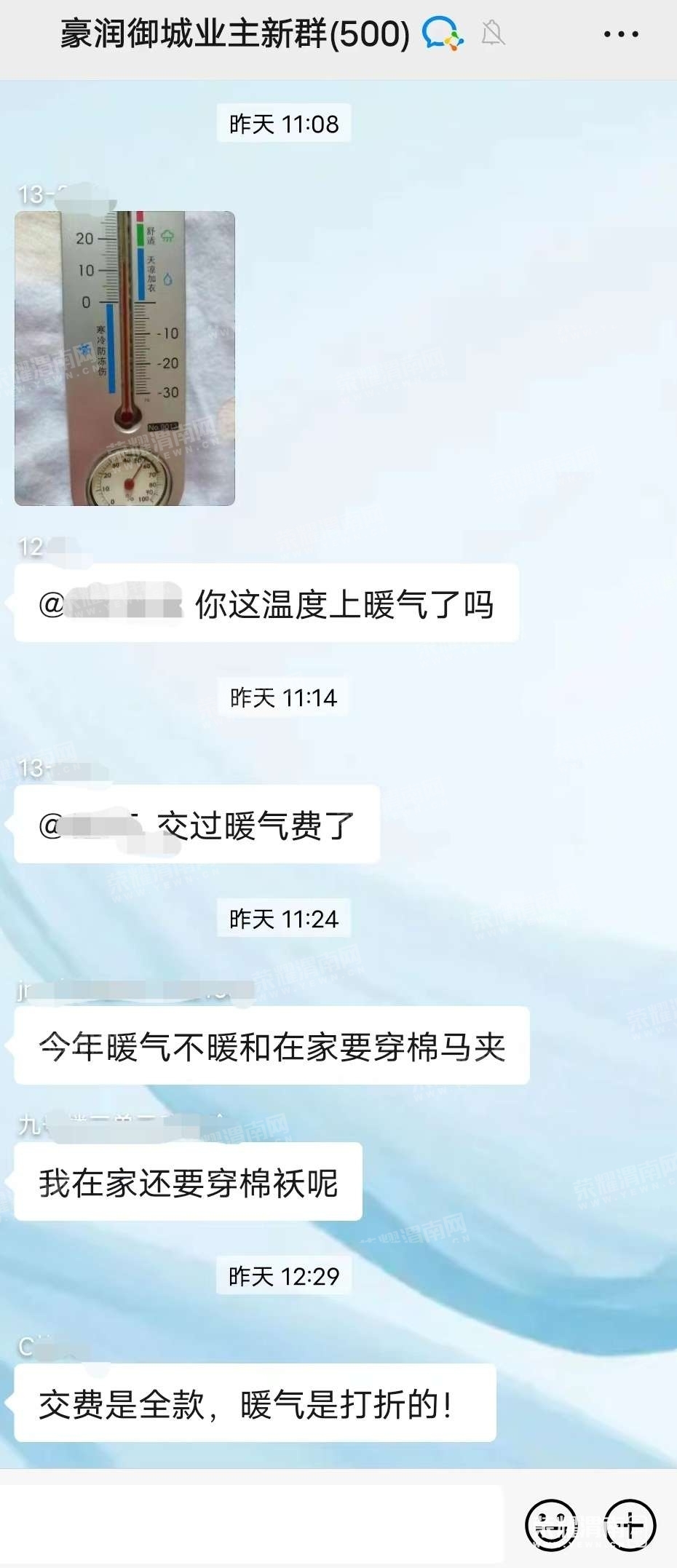677x1568 pixels.
Task: Open the emoji sticker picker
Action: click(x=550, y=1524)
